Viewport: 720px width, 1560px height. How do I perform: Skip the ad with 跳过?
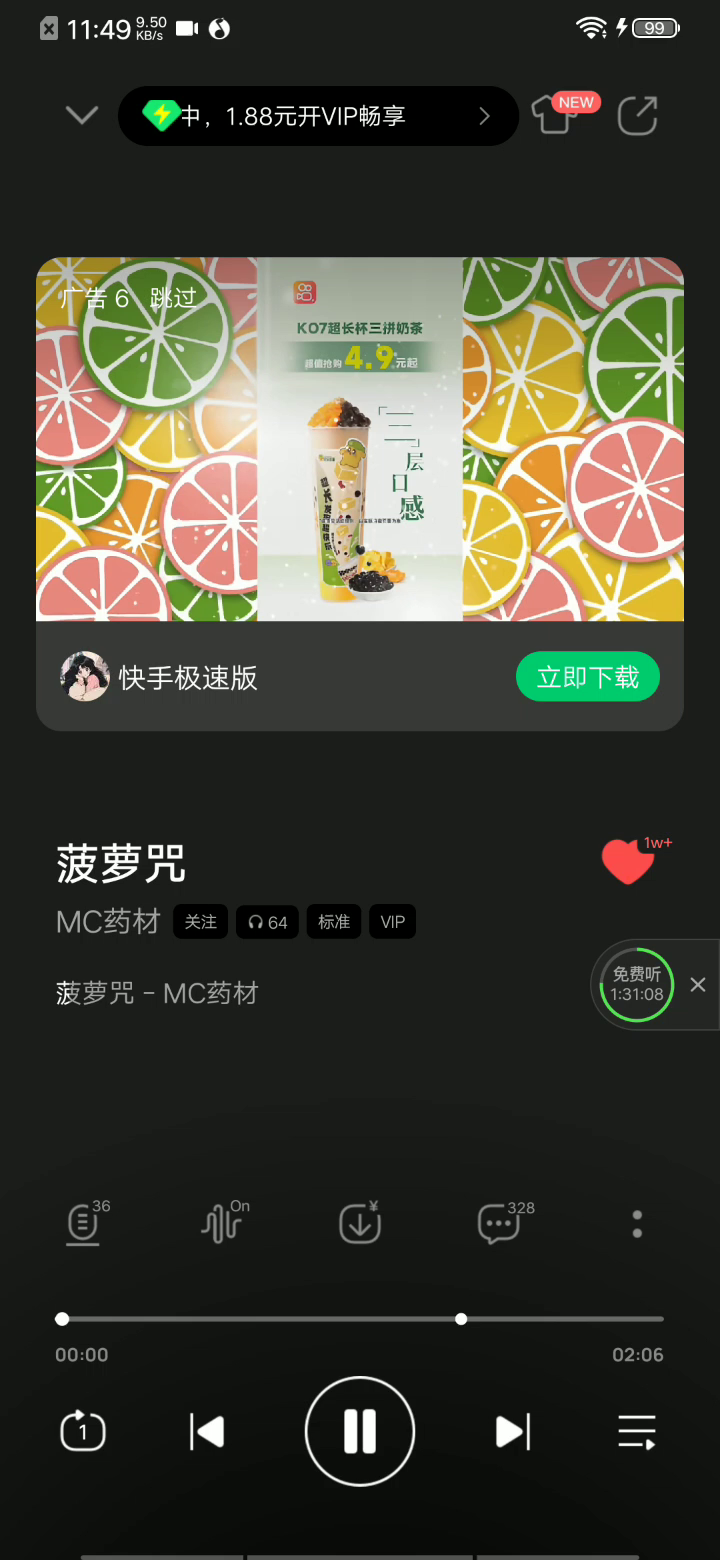click(x=173, y=298)
